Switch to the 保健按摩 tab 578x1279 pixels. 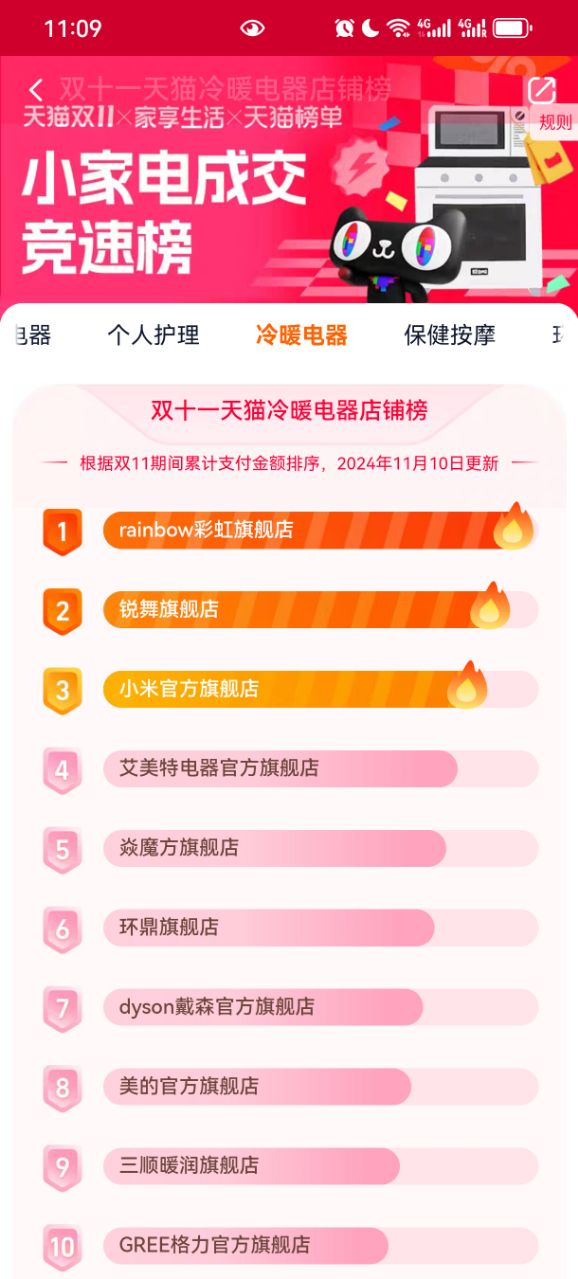[449, 335]
